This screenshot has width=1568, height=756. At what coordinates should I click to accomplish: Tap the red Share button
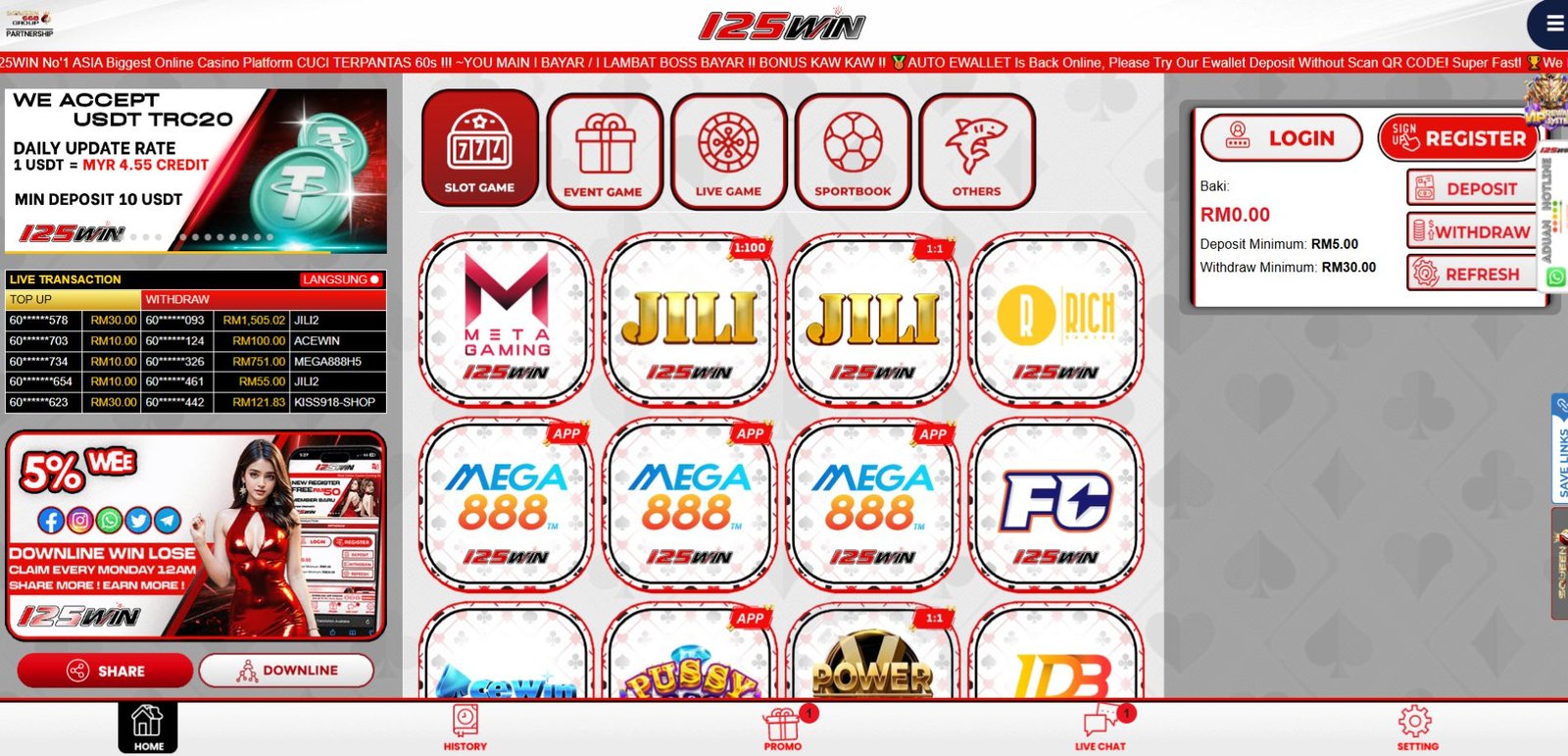click(105, 671)
